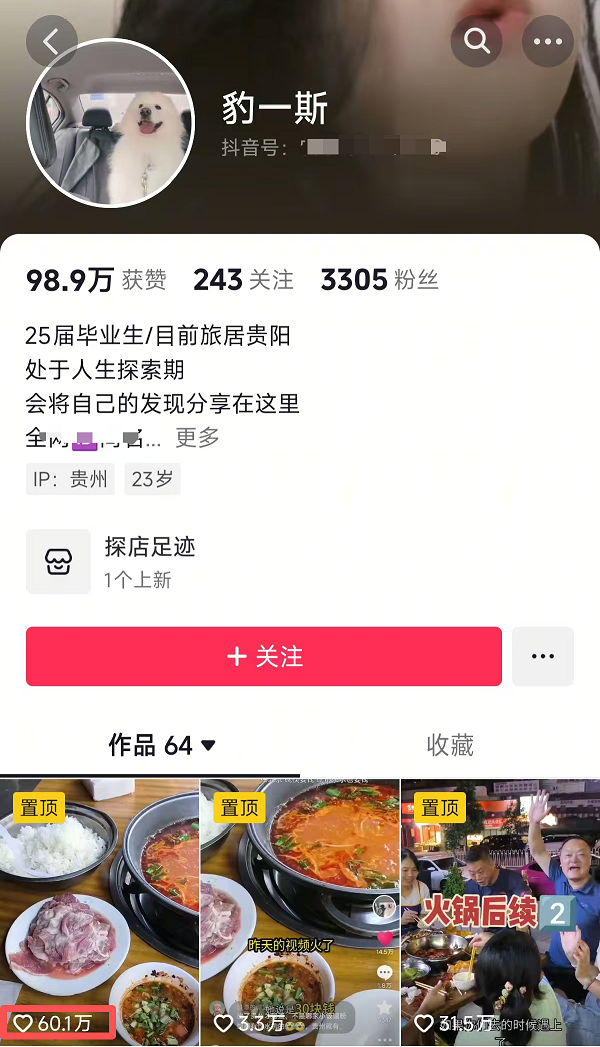Open more options beside follow button
Image resolution: width=600 pixels, height=1047 pixels.
542,657
